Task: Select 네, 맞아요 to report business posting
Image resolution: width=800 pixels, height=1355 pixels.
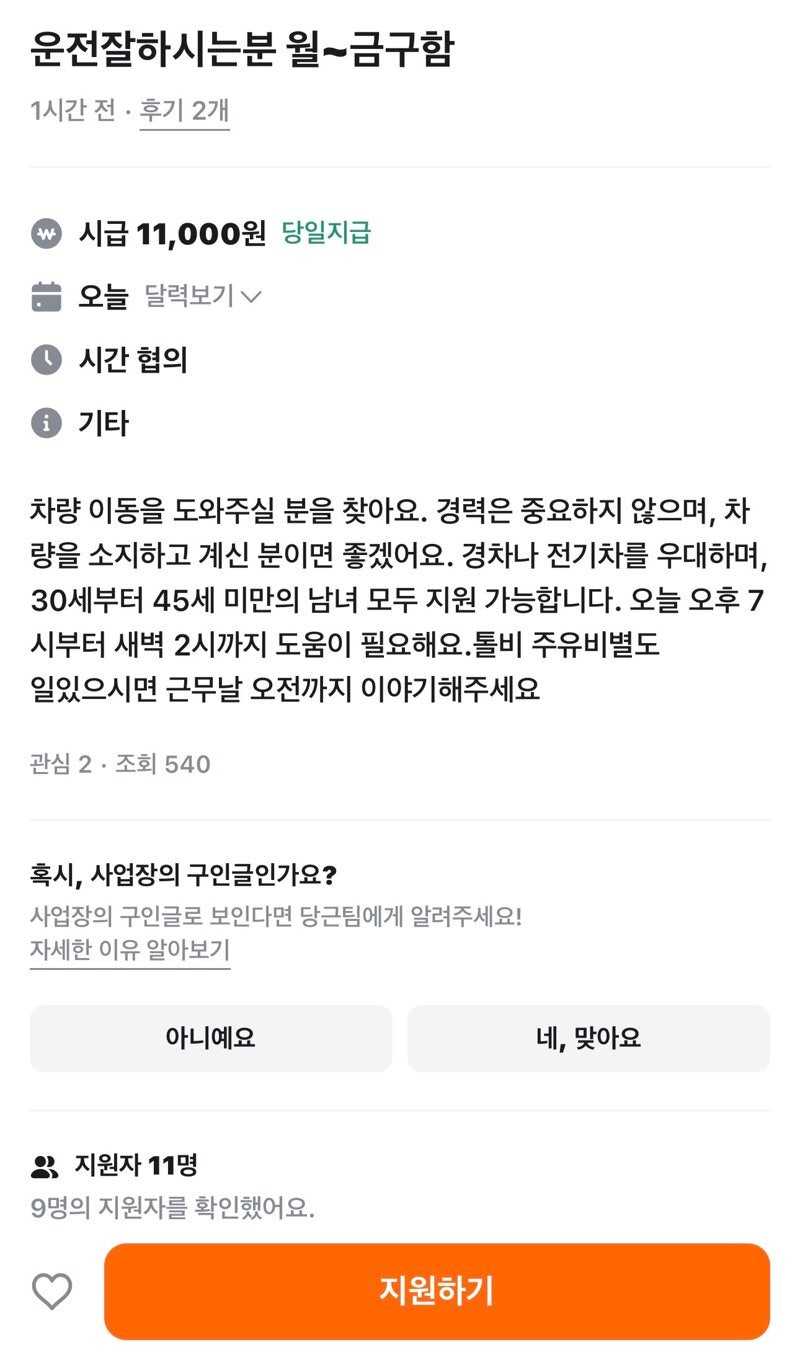Action: pos(588,1038)
